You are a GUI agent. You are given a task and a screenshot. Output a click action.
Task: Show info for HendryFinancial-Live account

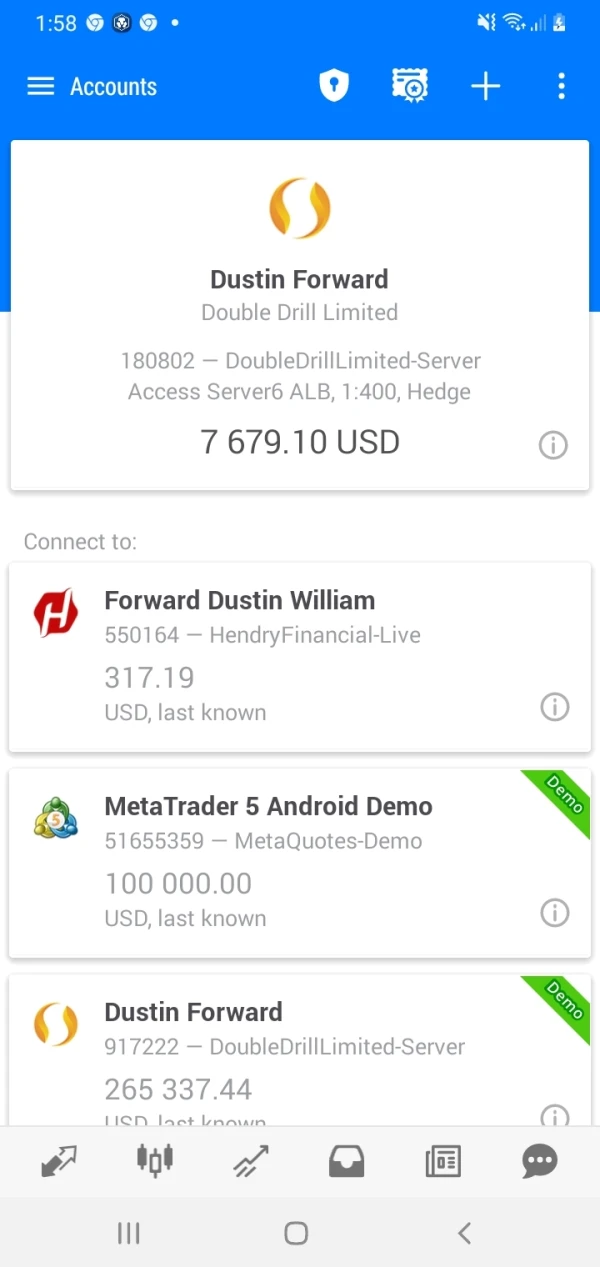click(554, 707)
